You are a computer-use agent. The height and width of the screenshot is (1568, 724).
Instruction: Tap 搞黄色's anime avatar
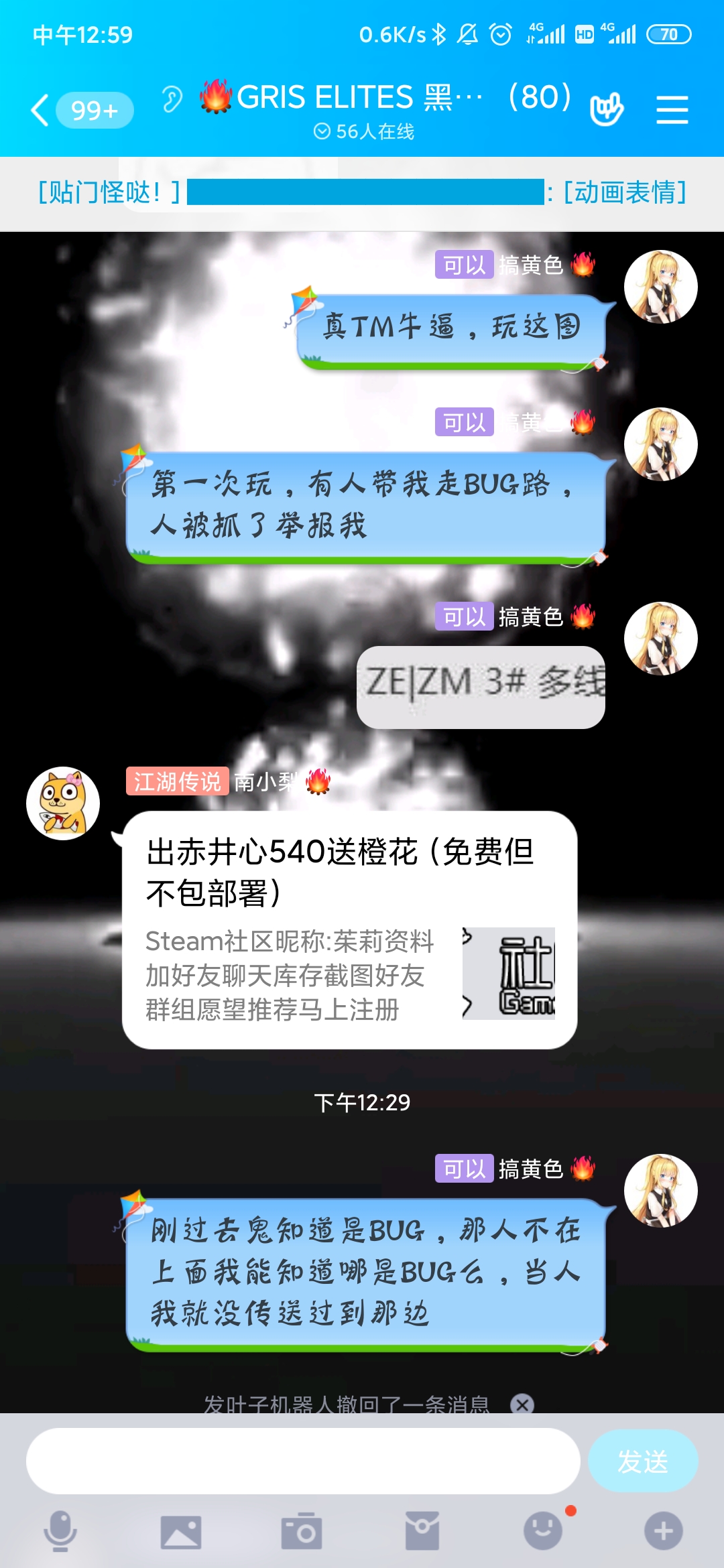[x=660, y=285]
